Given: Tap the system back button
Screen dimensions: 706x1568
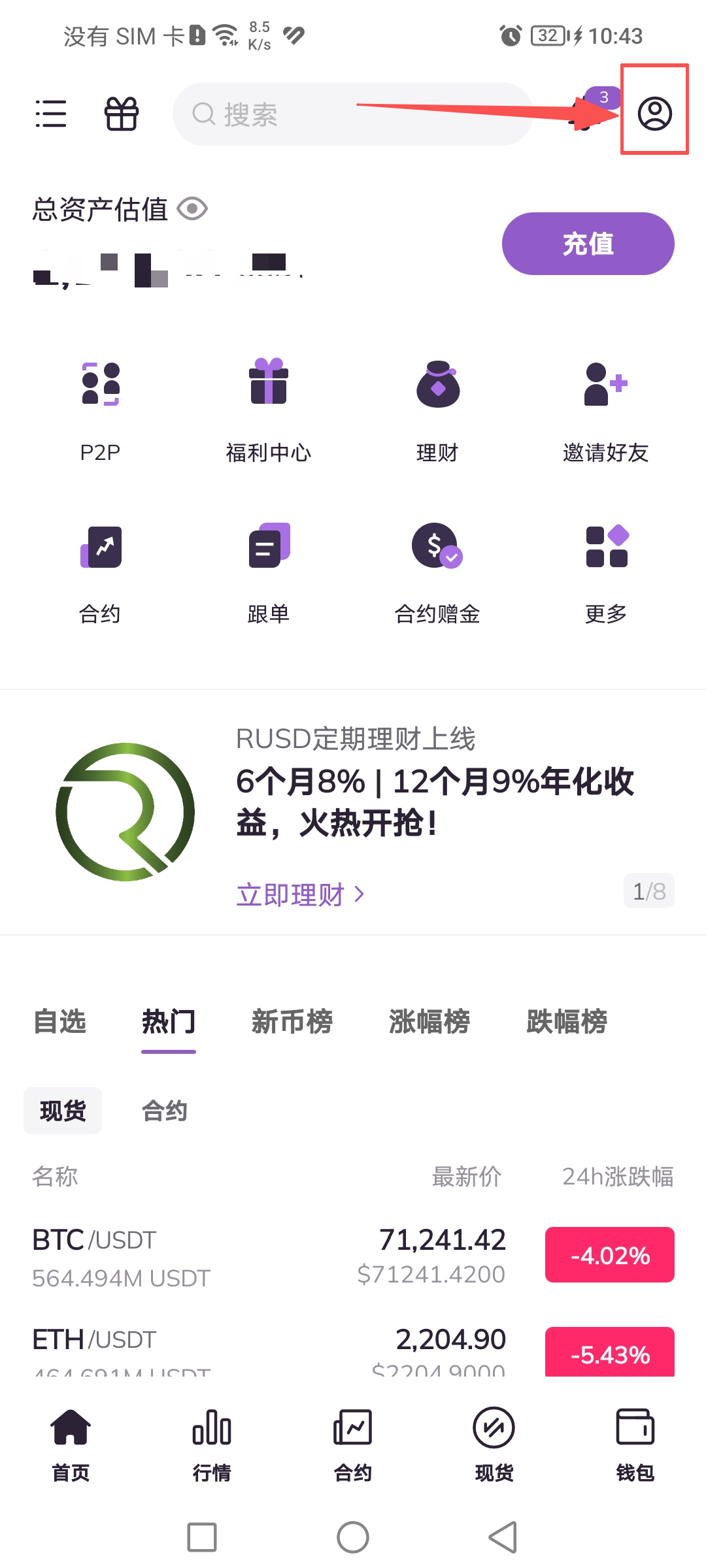Looking at the screenshot, I should pyautogui.click(x=503, y=1537).
